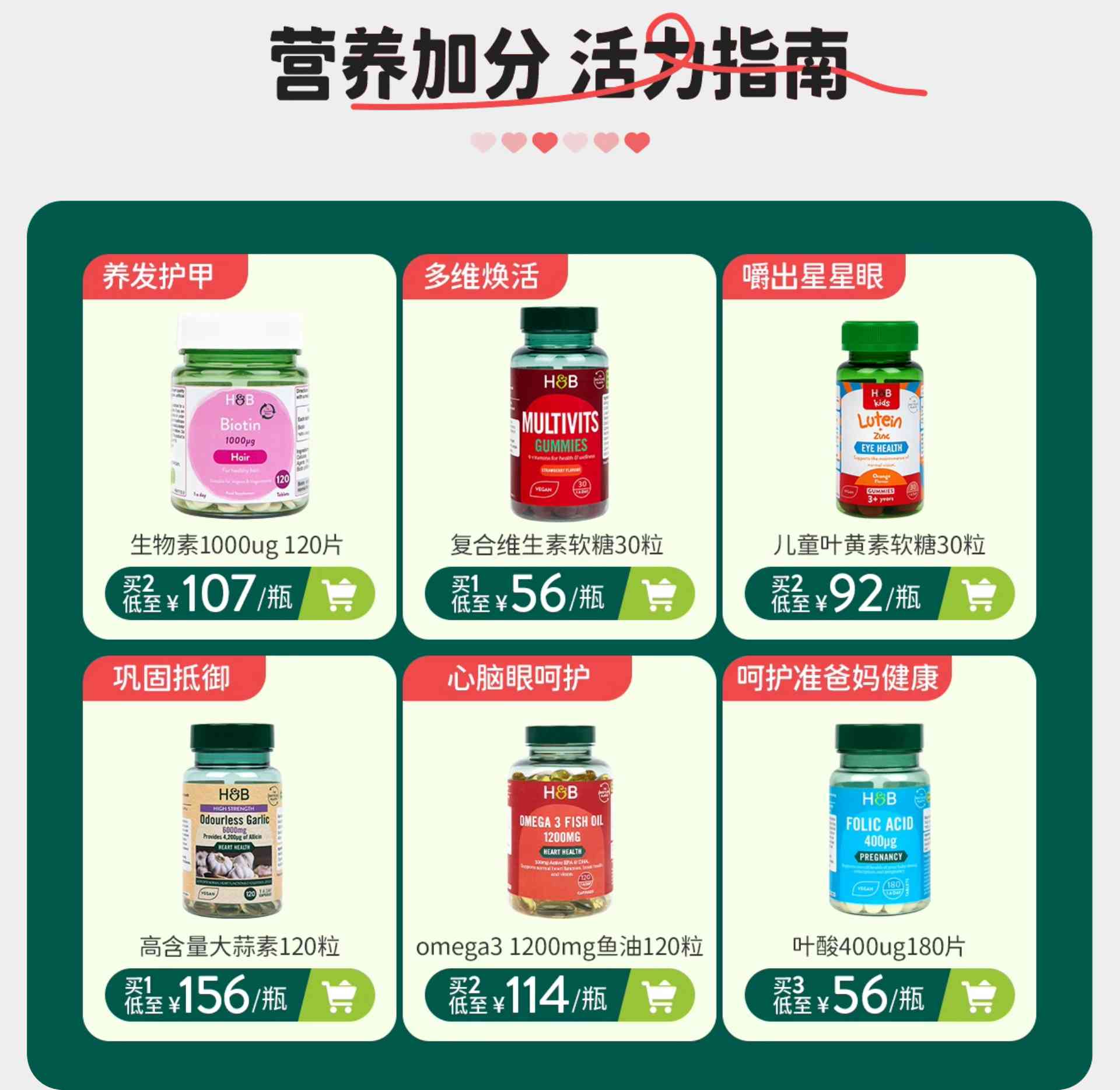The image size is (1120, 1090).
Task: Open the Folic Acid 400ug 180 tablets card
Action: (x=879, y=819)
